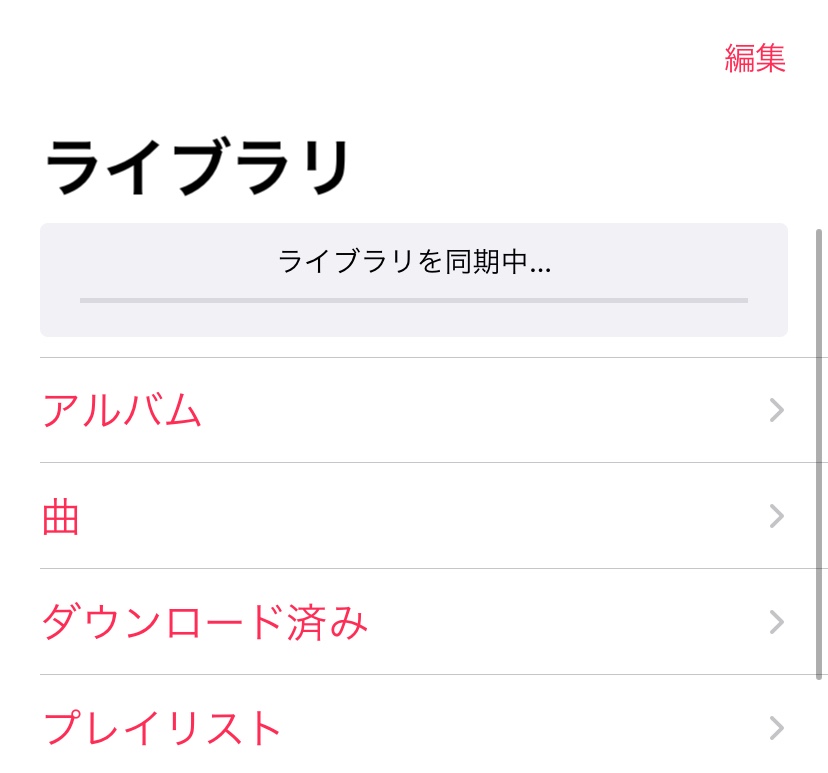Screen dimensions: 828x773
Task: Open the プレイリスト list
Action: [162, 727]
